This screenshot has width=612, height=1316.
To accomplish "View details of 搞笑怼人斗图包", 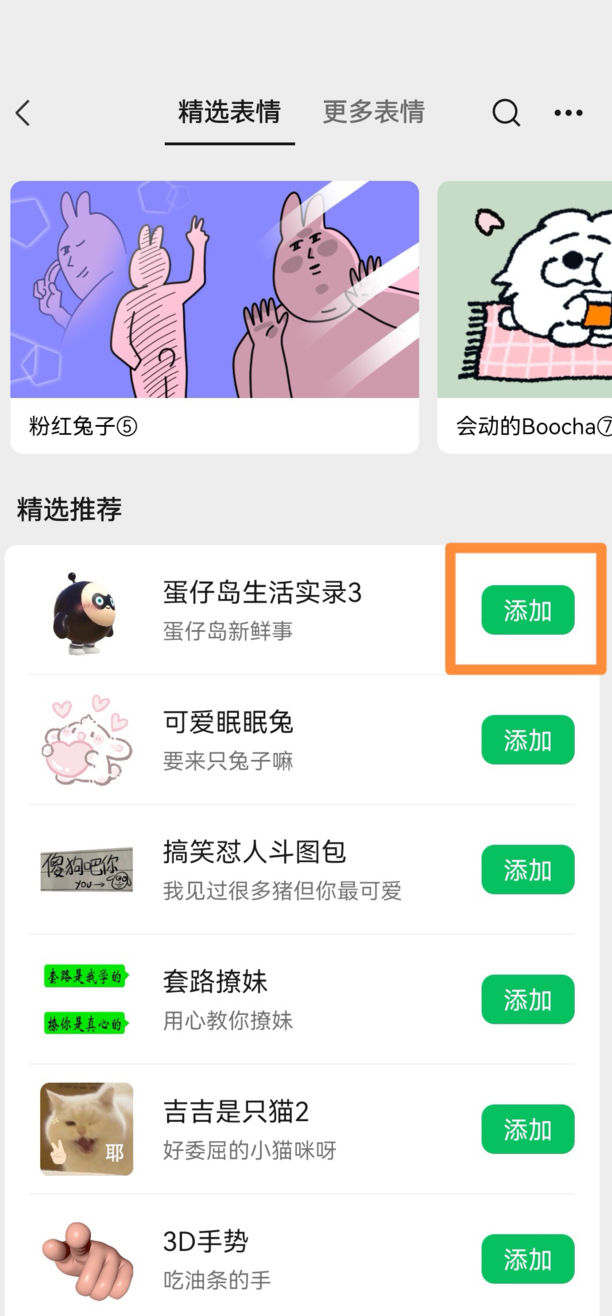I will [x=254, y=870].
